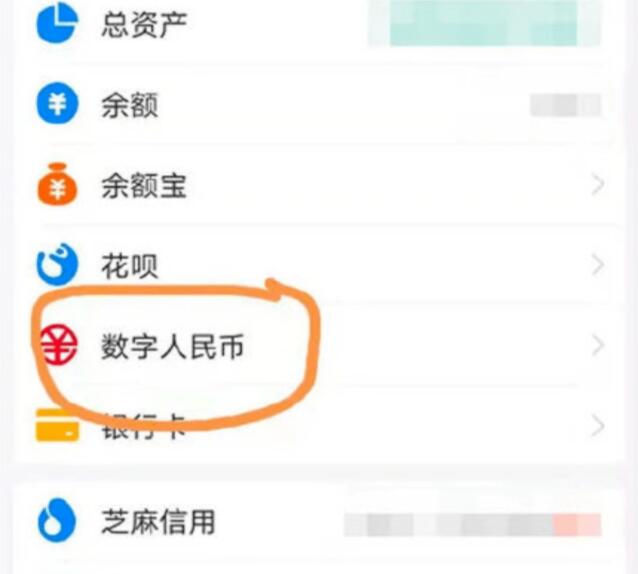Open 数字人民币 digital yuan
Viewport: 638px width, 574px height.
tap(172, 347)
